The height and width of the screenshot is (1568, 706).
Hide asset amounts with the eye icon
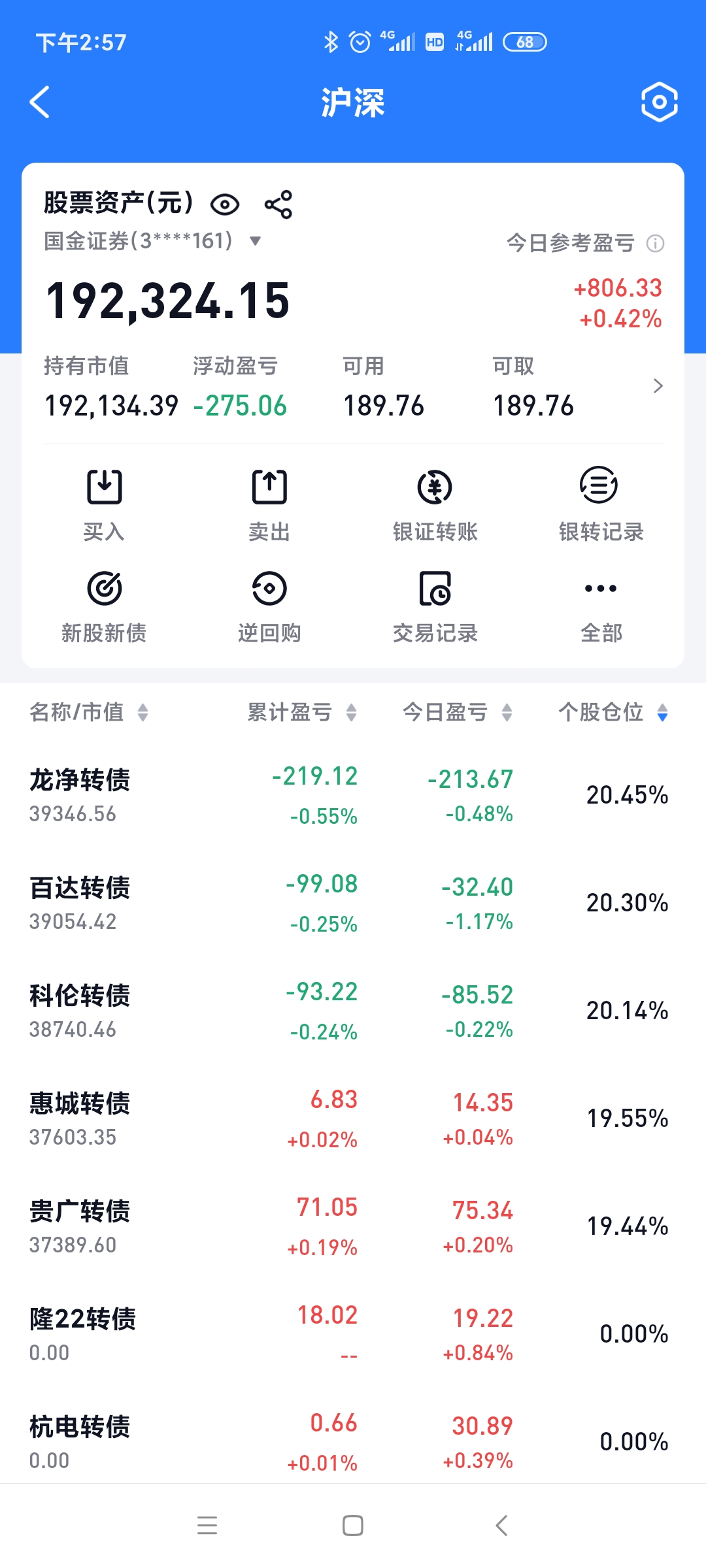[x=225, y=204]
